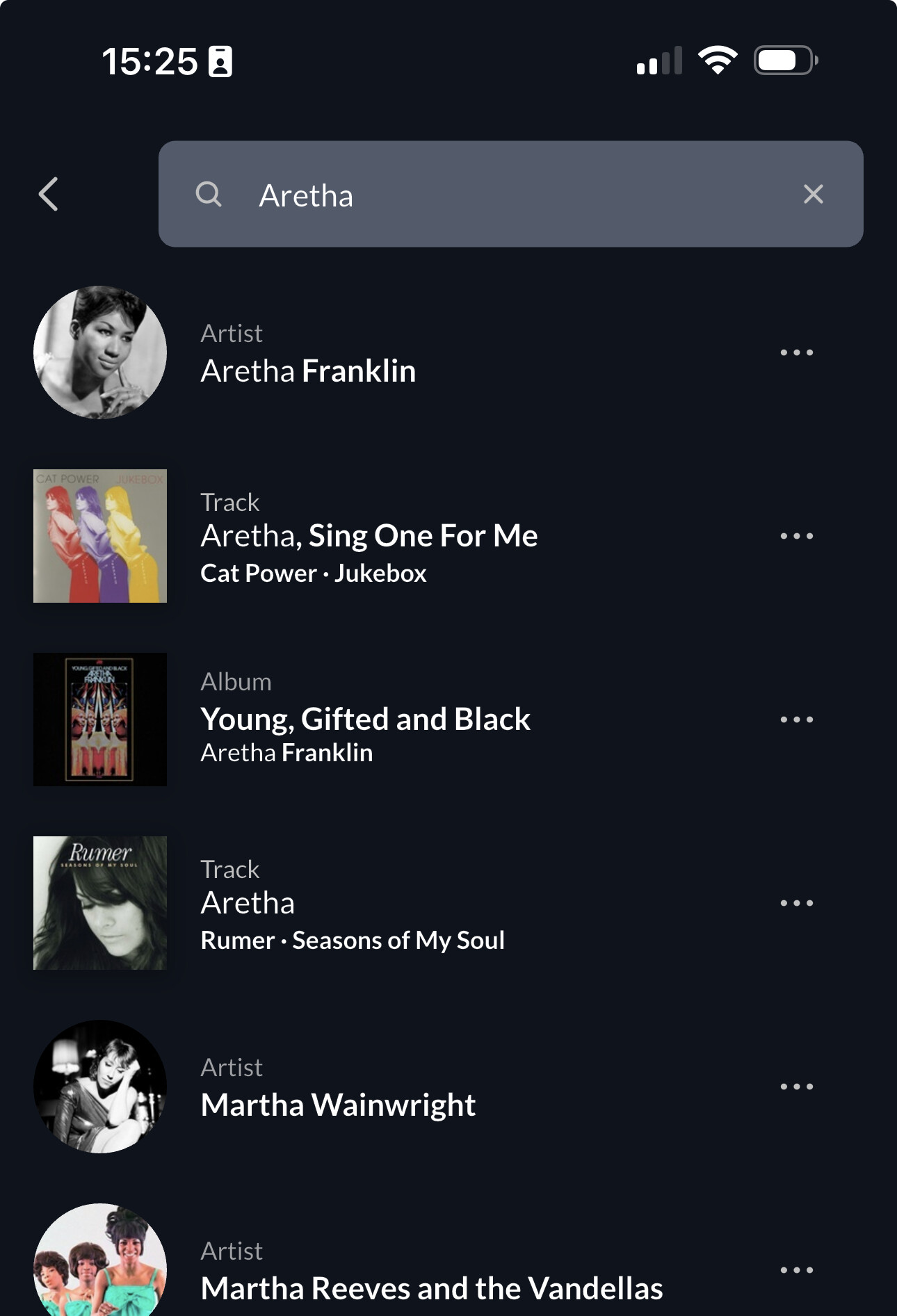Play track Aretha, Sing One For Me
The height and width of the screenshot is (1316, 897).
[x=369, y=536]
